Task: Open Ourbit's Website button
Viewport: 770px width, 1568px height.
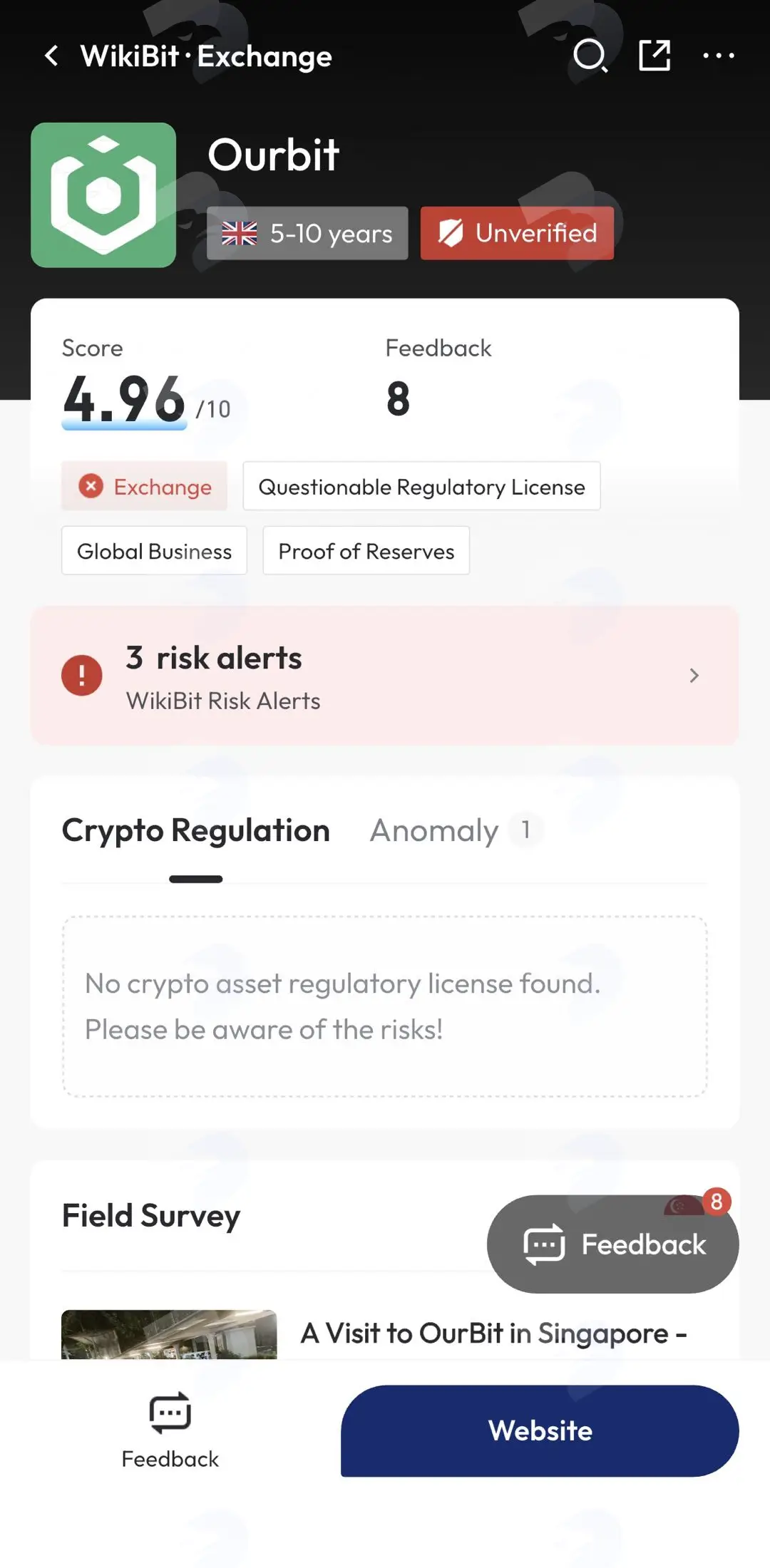Action: [x=540, y=1430]
